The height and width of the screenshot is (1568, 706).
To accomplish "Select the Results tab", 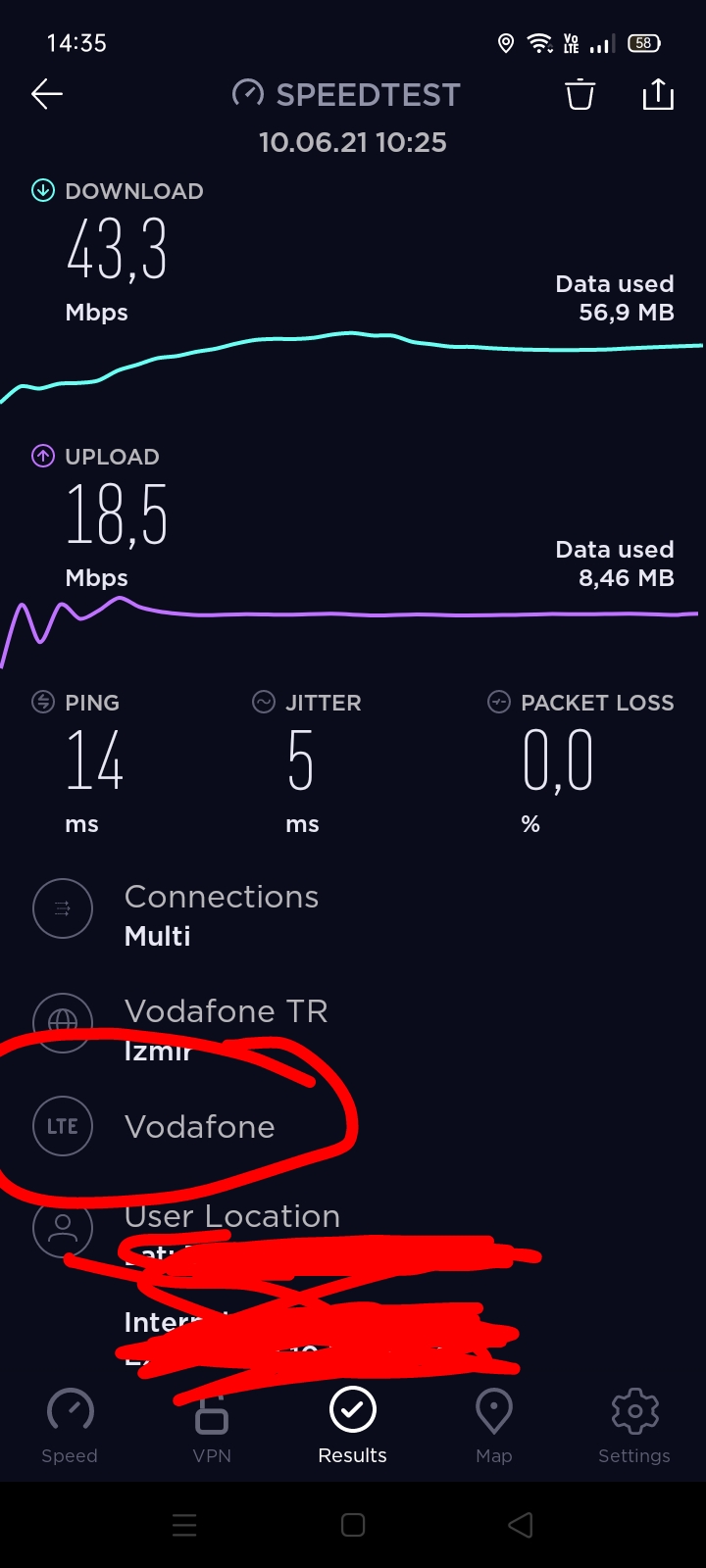I will point(352,1426).
